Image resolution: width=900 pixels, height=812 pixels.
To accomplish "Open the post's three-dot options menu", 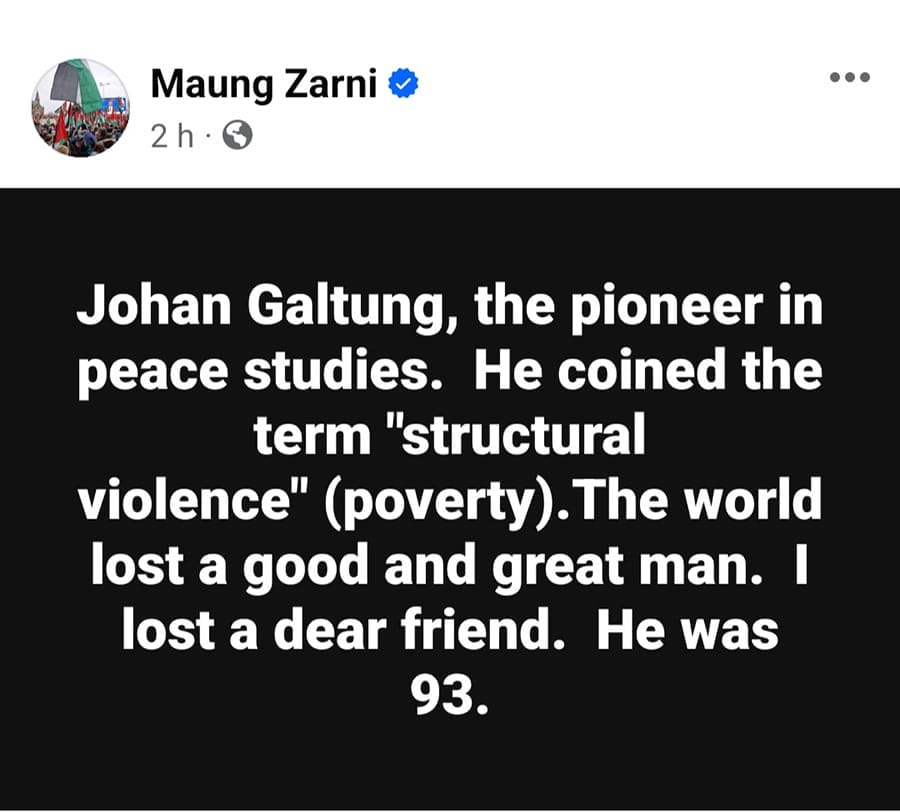I will (x=850, y=77).
